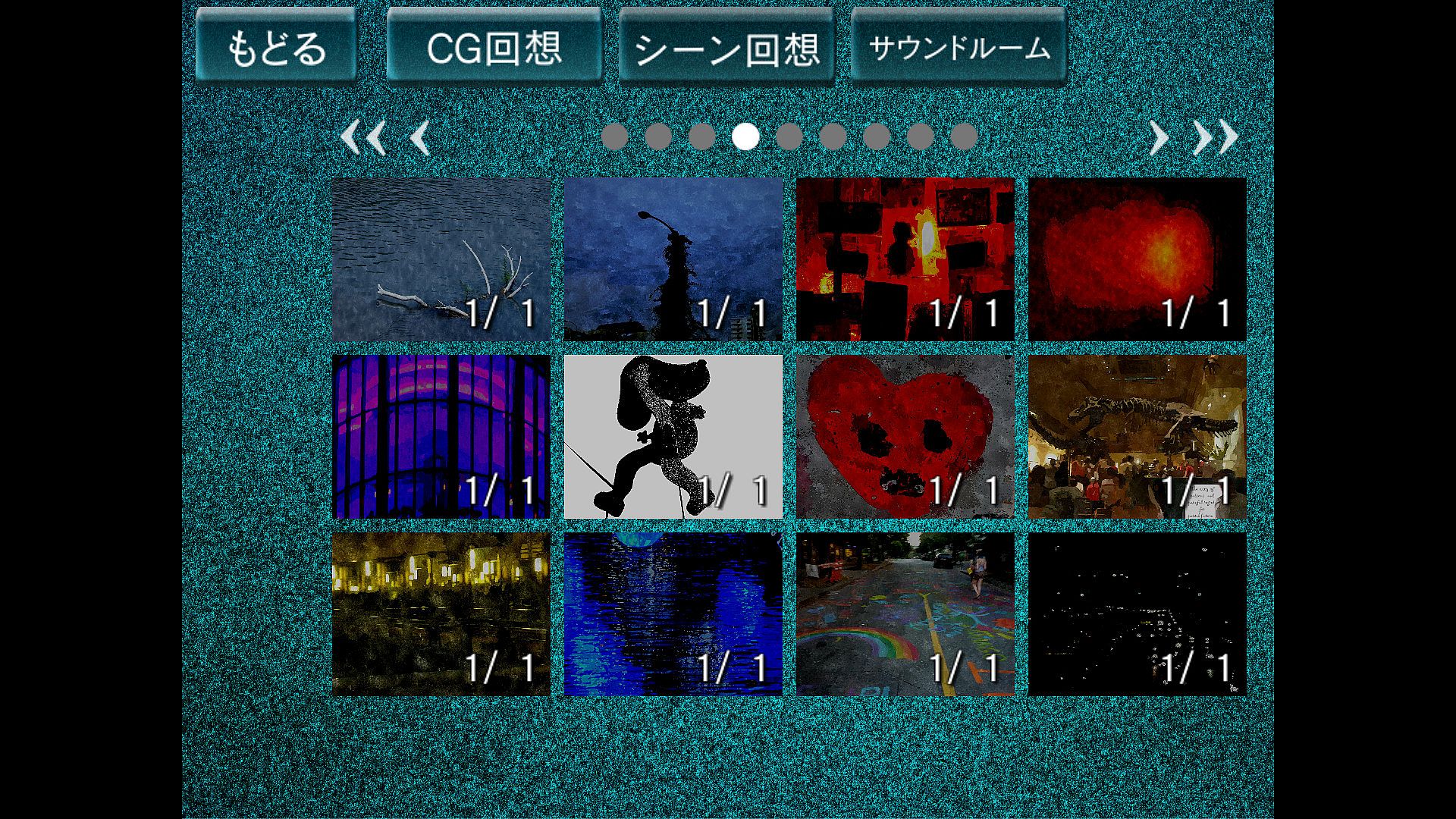
Task: Go to the next gallery page
Action: point(1158,138)
